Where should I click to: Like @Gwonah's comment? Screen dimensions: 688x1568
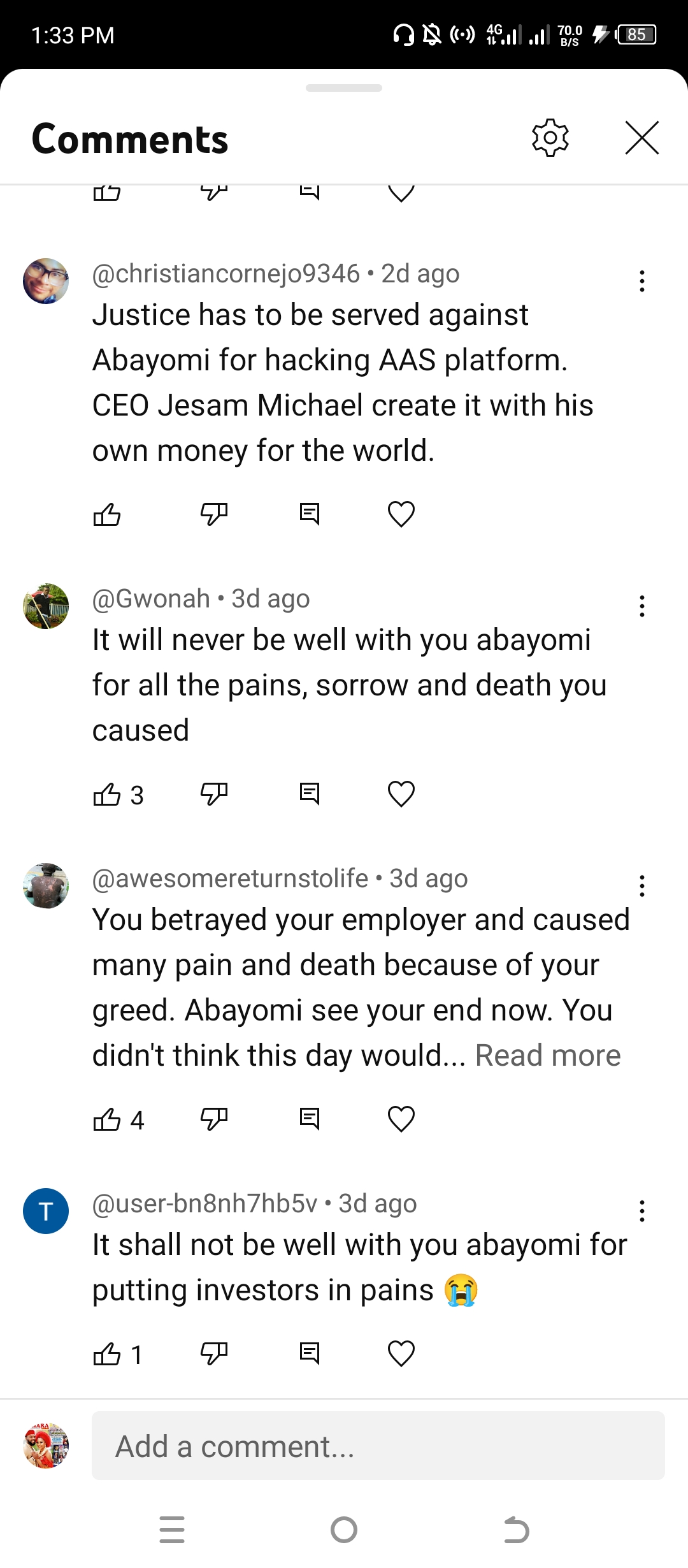(x=107, y=794)
